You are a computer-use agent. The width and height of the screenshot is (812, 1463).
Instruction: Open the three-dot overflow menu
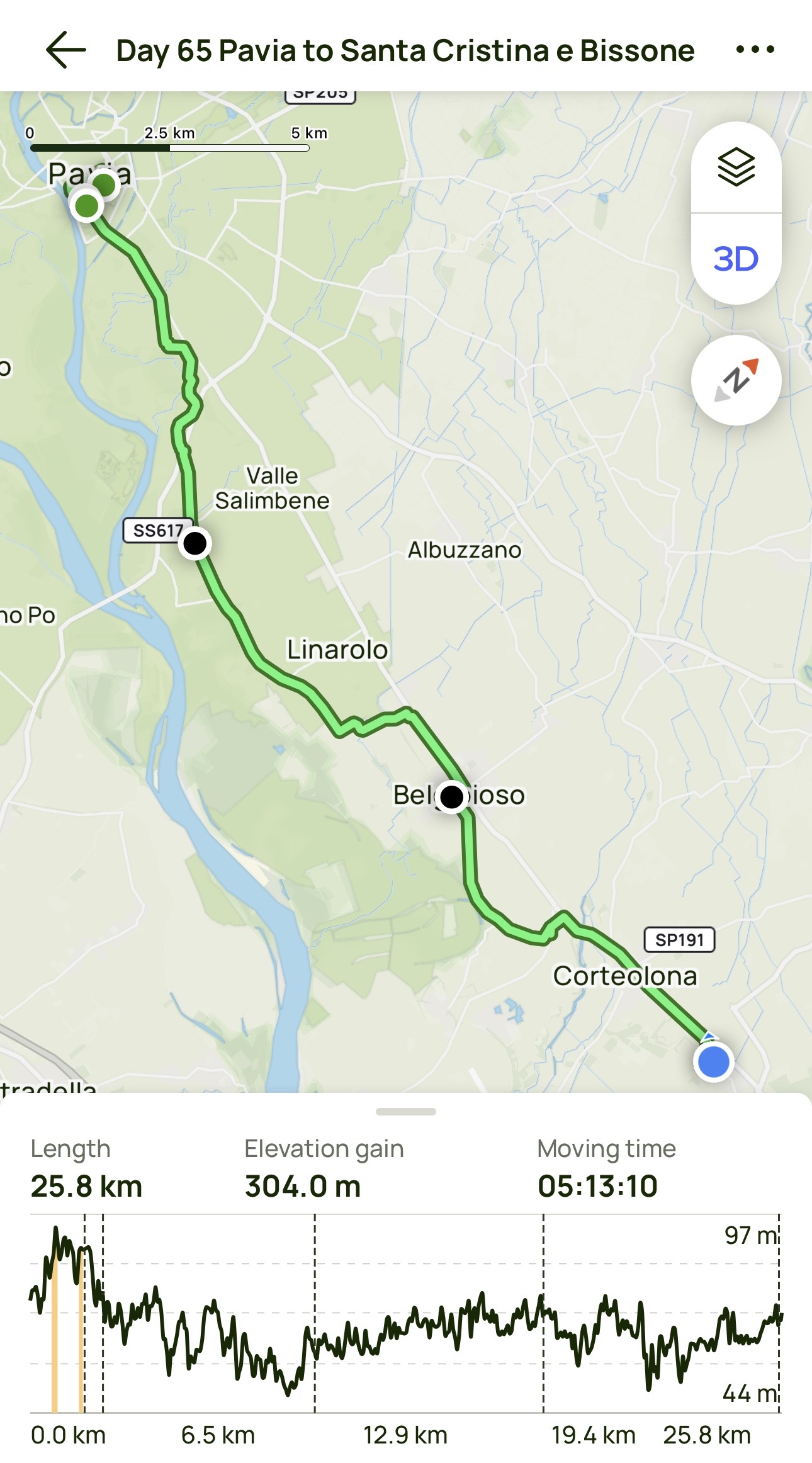[x=755, y=50]
